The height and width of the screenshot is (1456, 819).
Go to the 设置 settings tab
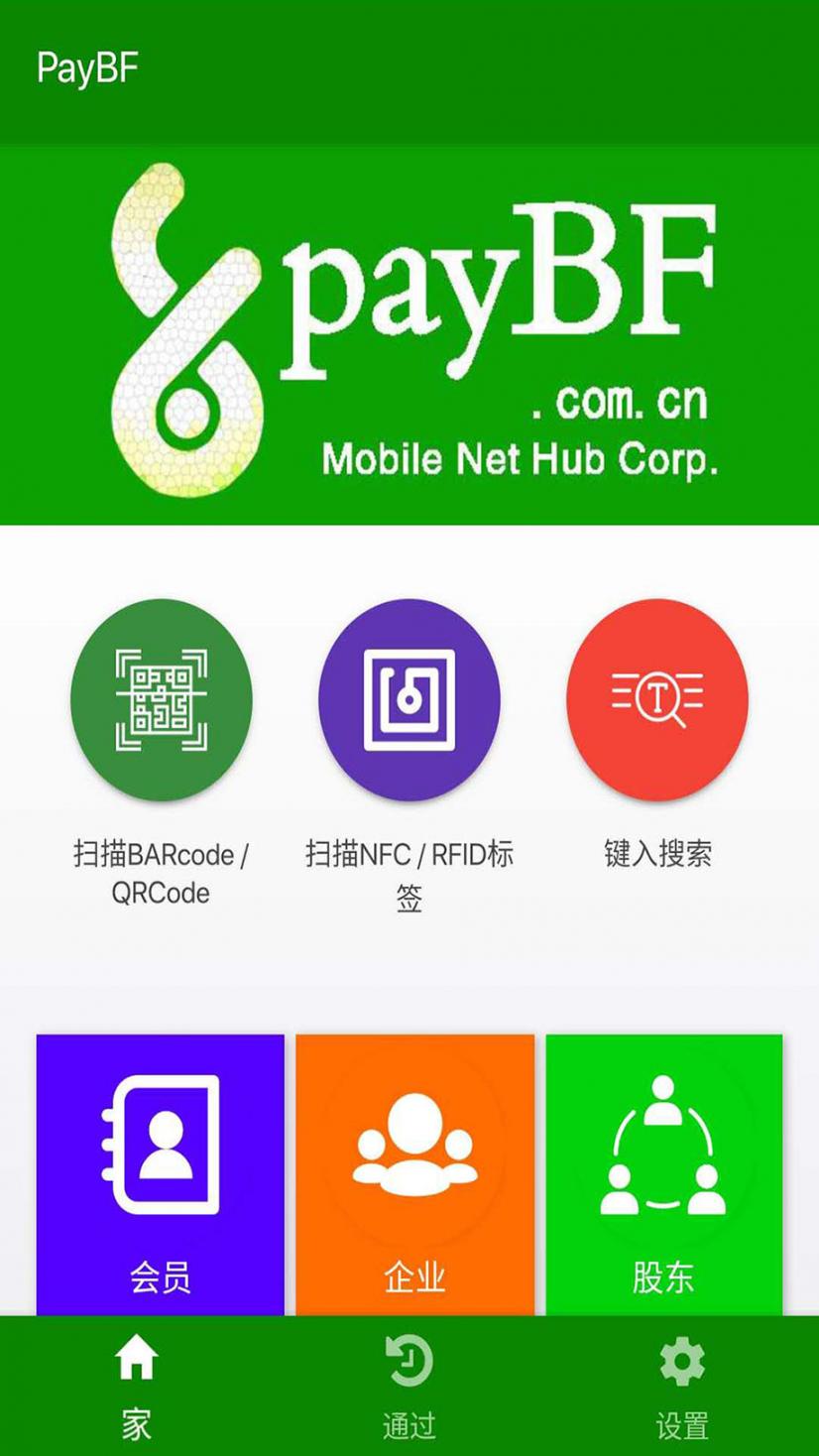(x=682, y=1386)
